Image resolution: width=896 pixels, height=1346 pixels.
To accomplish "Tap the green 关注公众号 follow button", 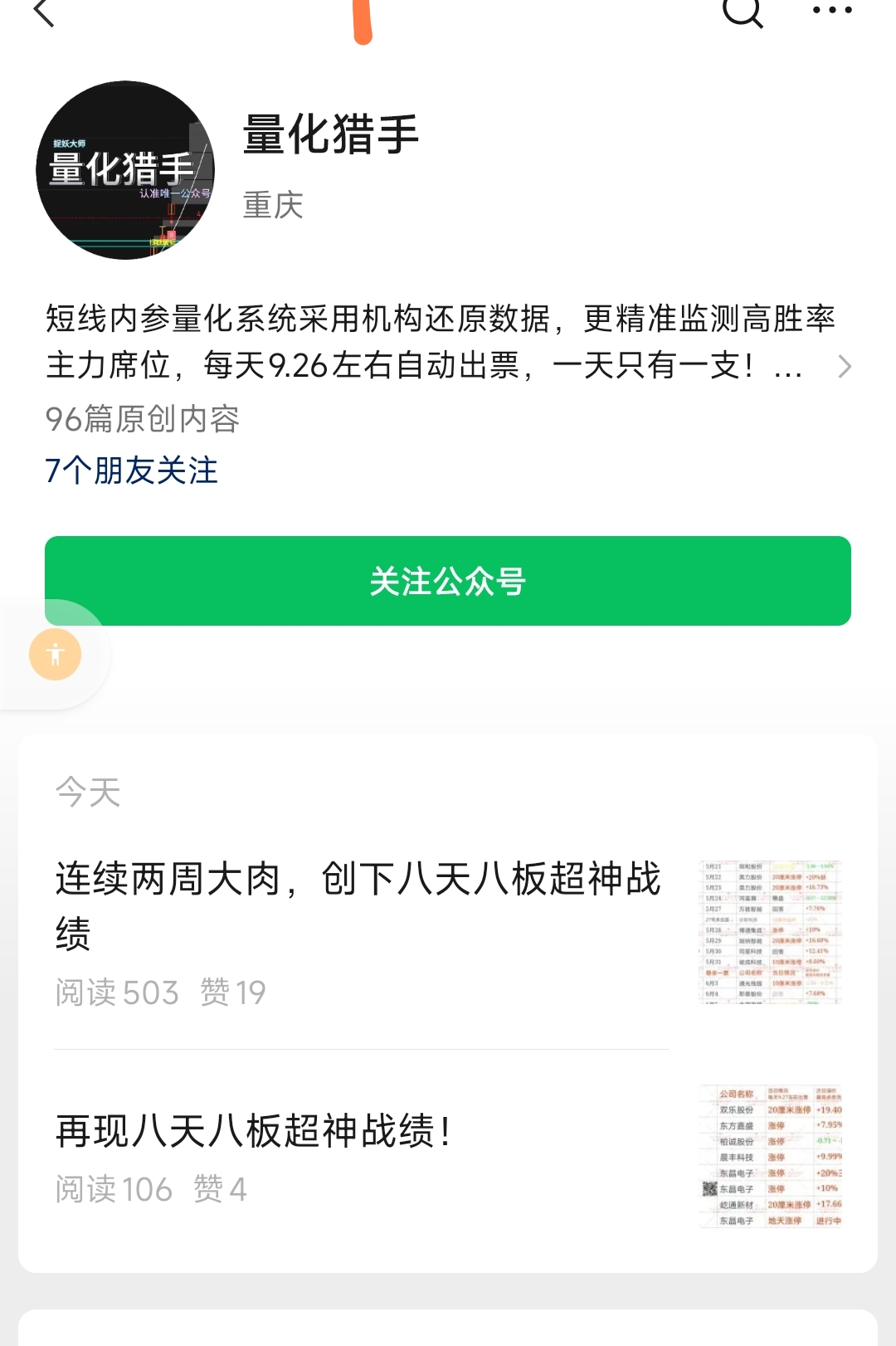I will (448, 581).
